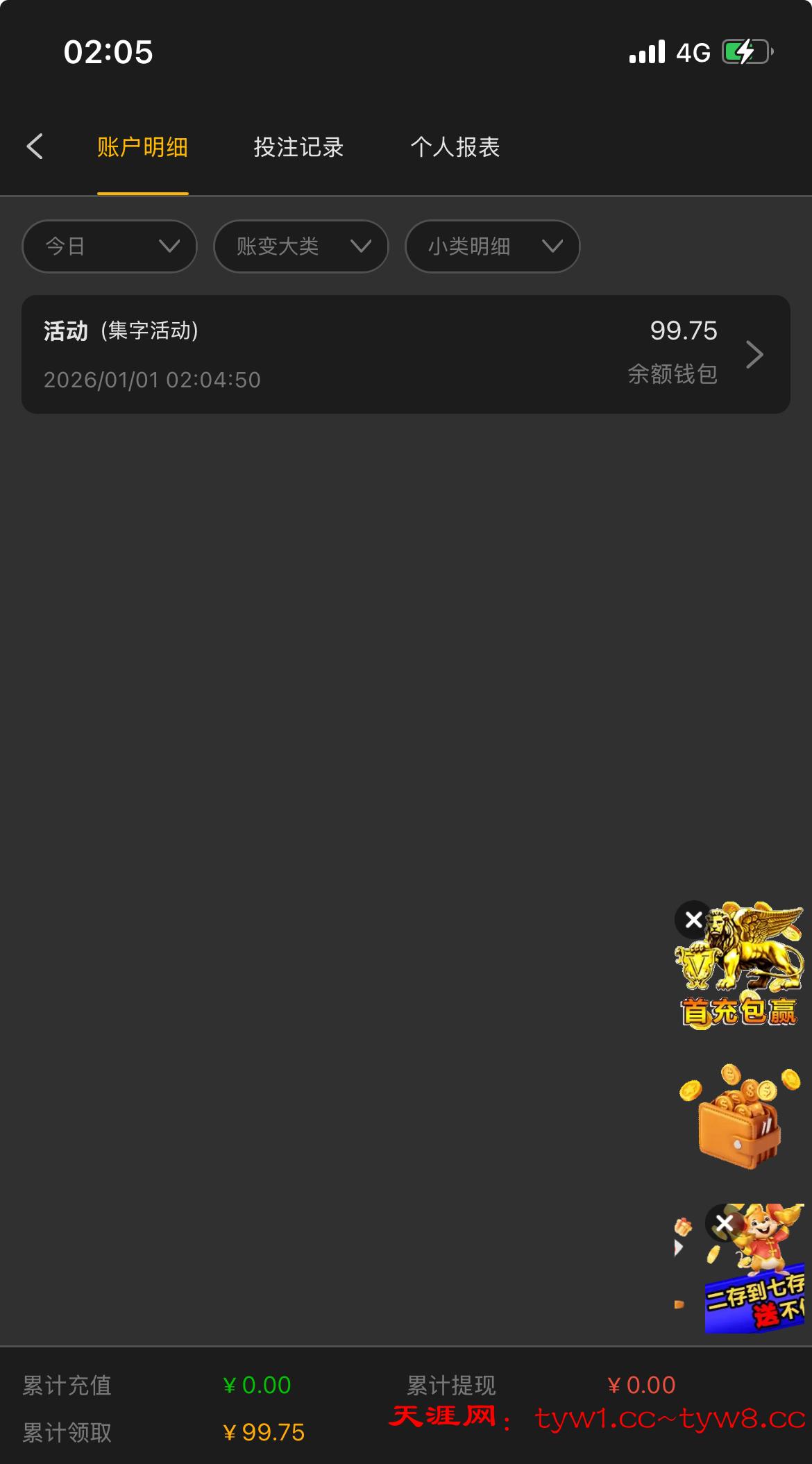The image size is (812, 1464).
Task: Go back using the arrow icon
Action: tap(35, 146)
